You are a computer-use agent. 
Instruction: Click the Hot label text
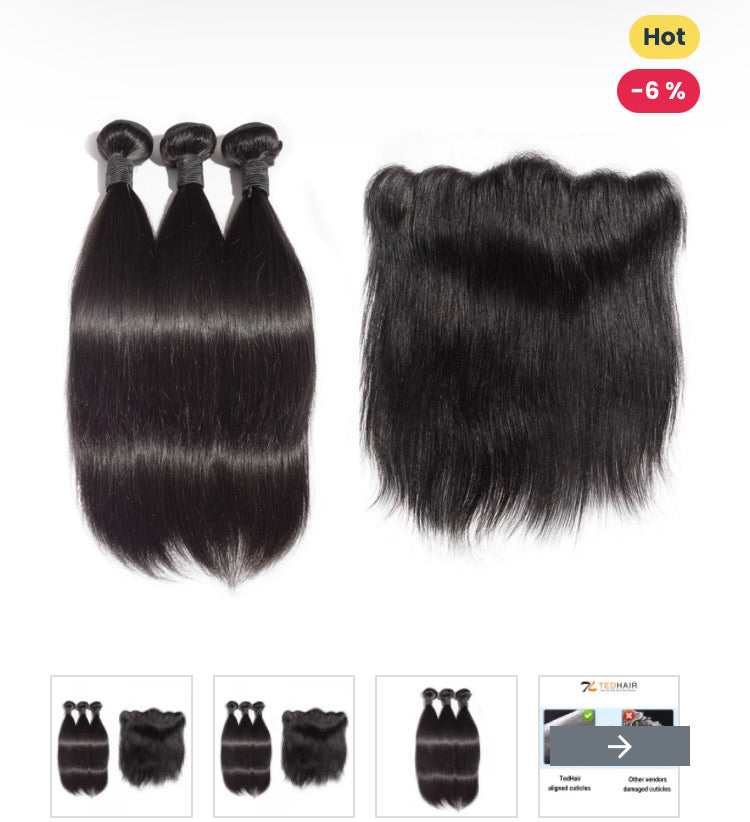click(663, 38)
